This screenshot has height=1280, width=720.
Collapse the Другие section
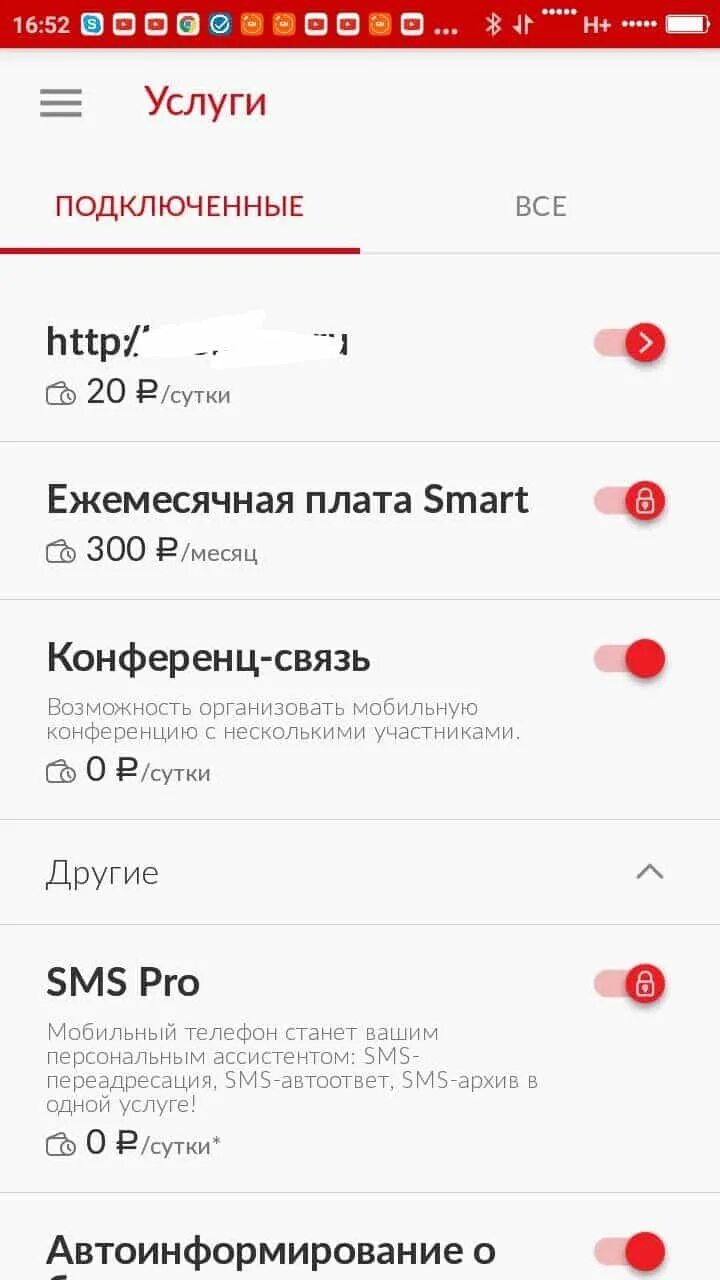click(x=649, y=872)
